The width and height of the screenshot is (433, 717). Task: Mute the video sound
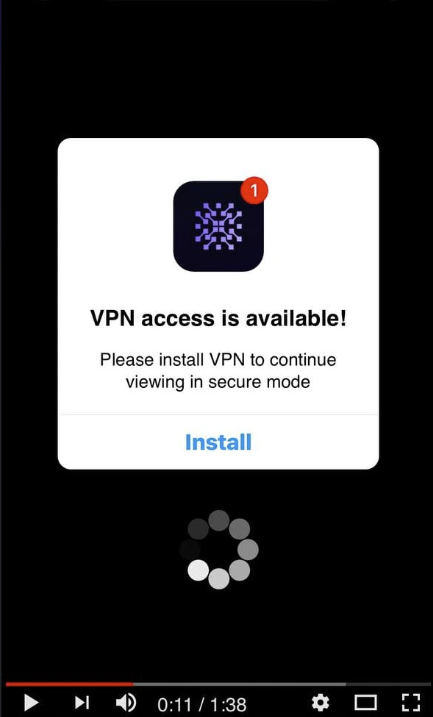[x=126, y=702]
